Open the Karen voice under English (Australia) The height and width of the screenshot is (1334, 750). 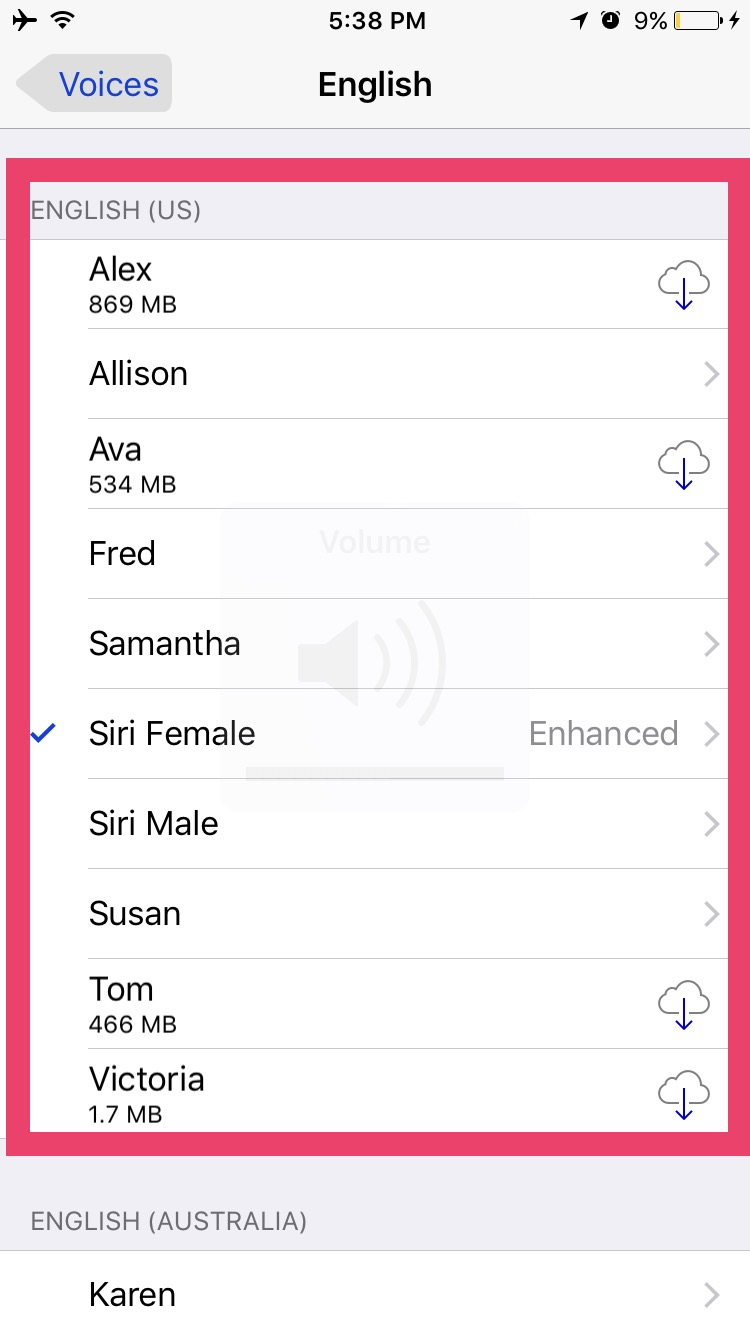[x=400, y=1295]
